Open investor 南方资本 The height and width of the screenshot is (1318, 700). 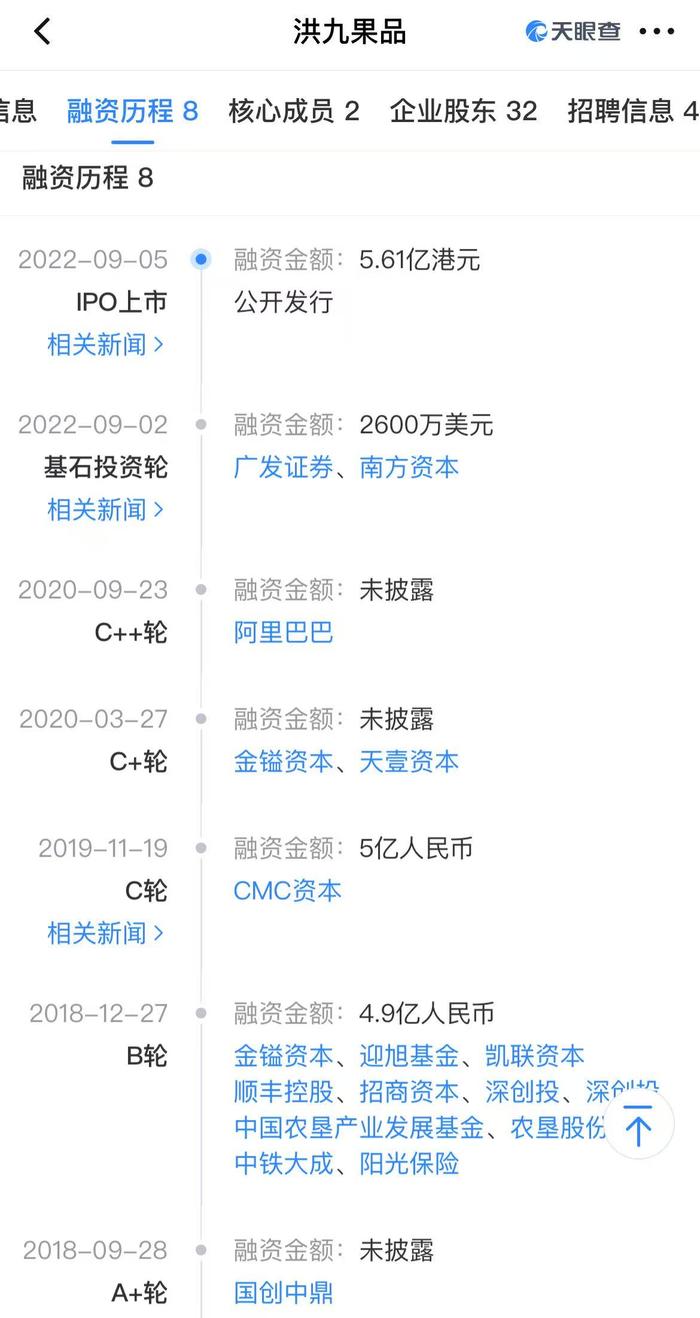(409, 467)
